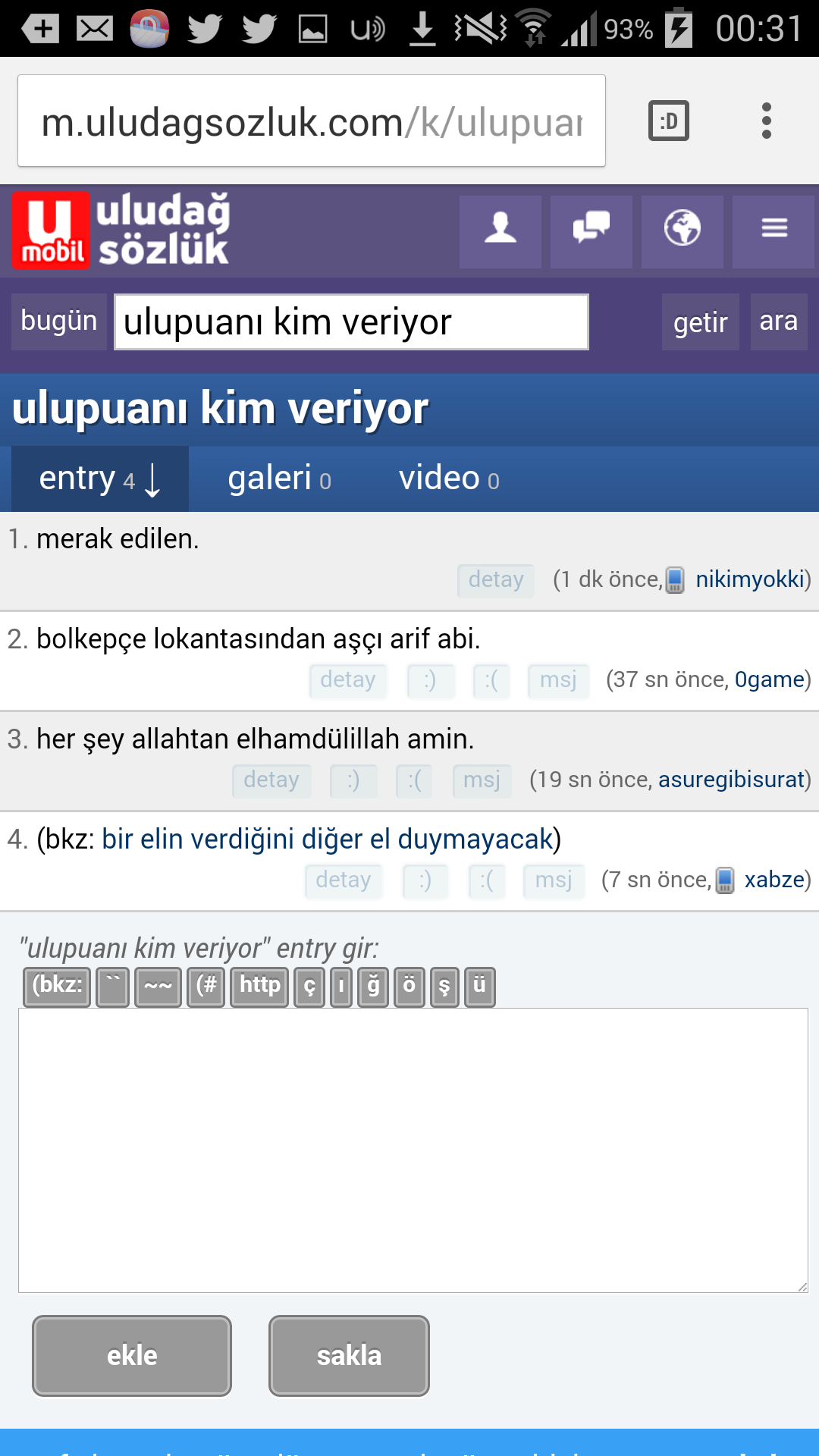Tap the entry text area
Viewport: 819px width, 1456px height.
click(413, 1150)
